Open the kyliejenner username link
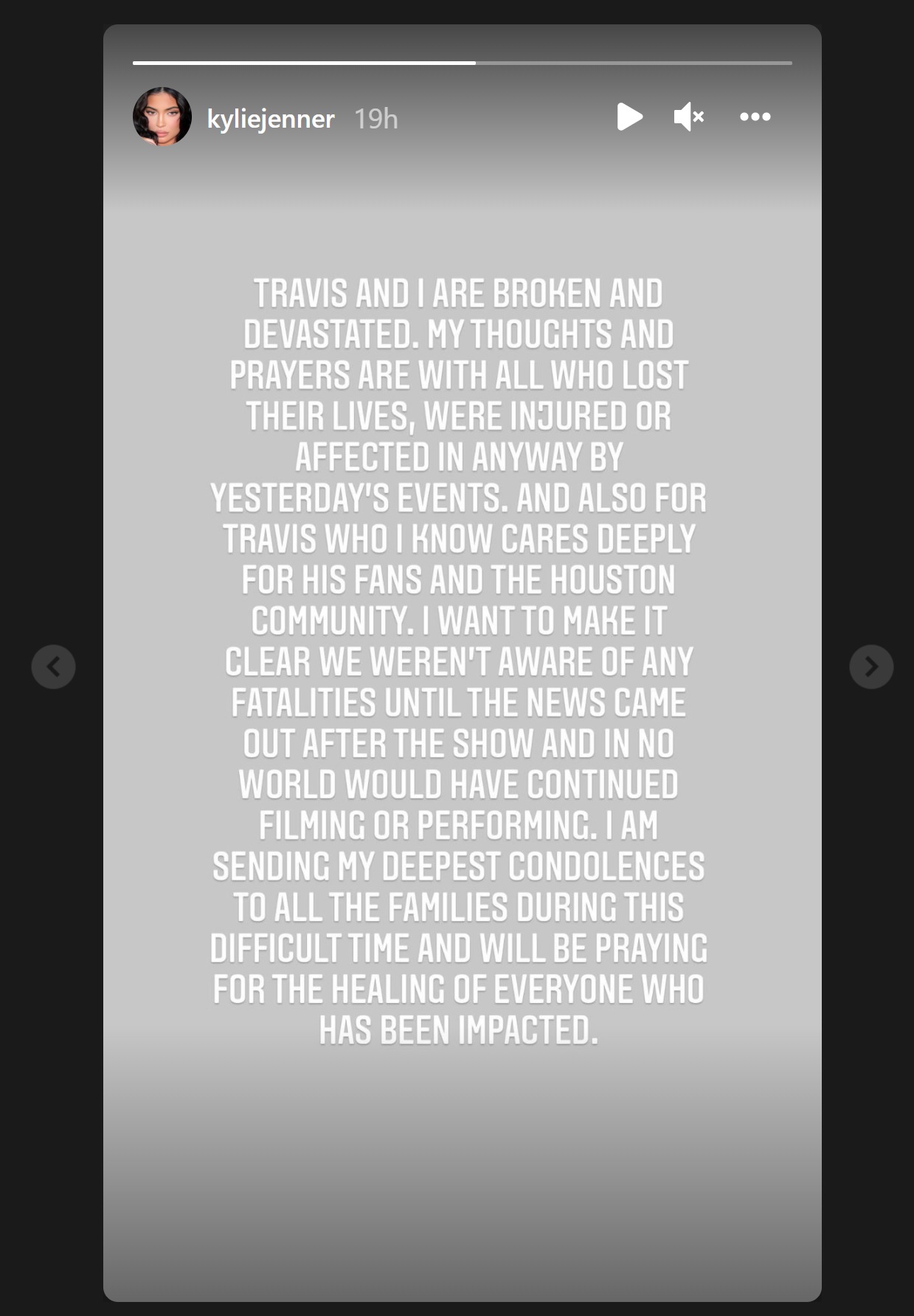 tap(271, 118)
